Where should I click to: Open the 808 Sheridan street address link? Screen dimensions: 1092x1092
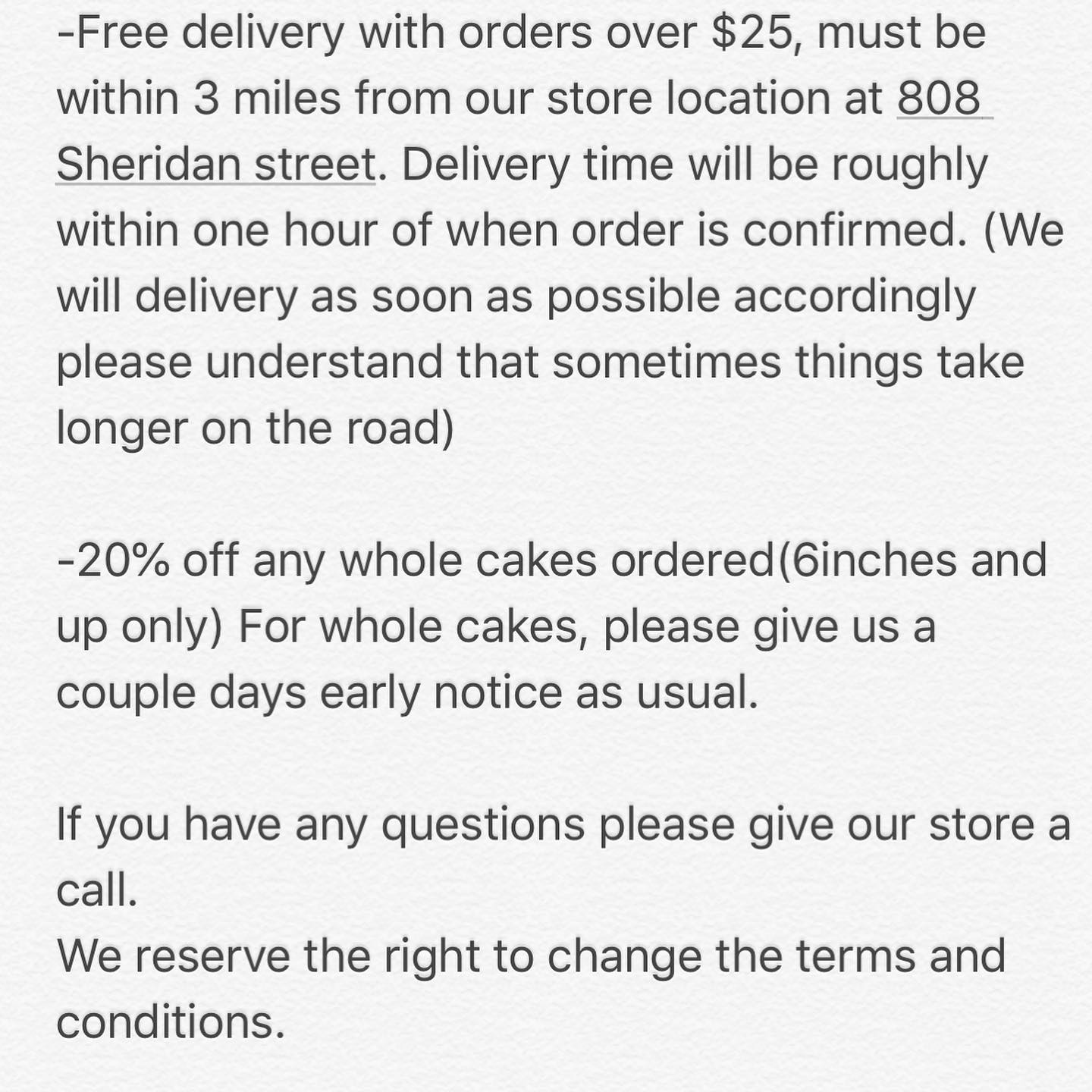[x=216, y=165]
